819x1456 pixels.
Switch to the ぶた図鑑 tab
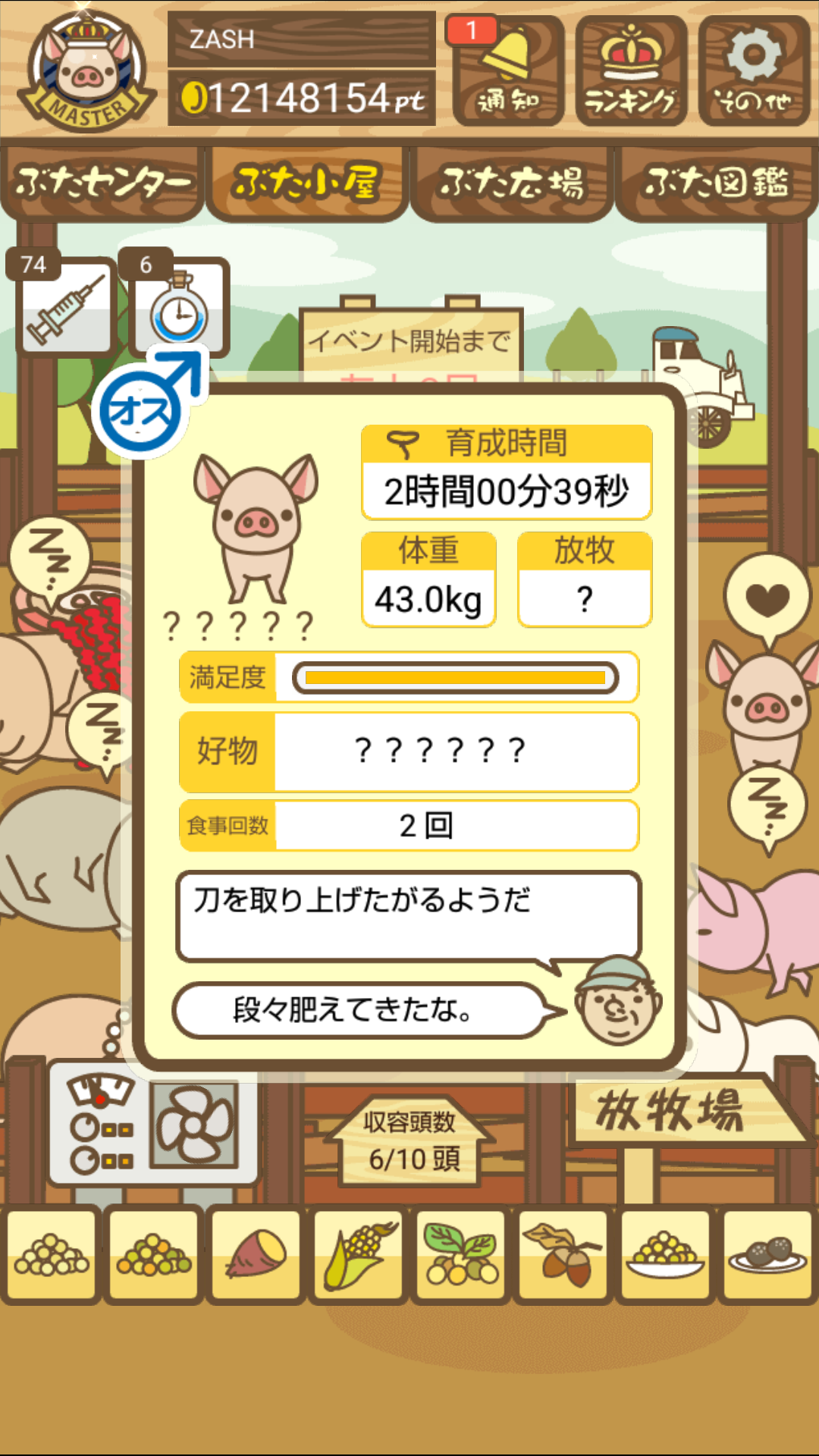click(x=716, y=184)
